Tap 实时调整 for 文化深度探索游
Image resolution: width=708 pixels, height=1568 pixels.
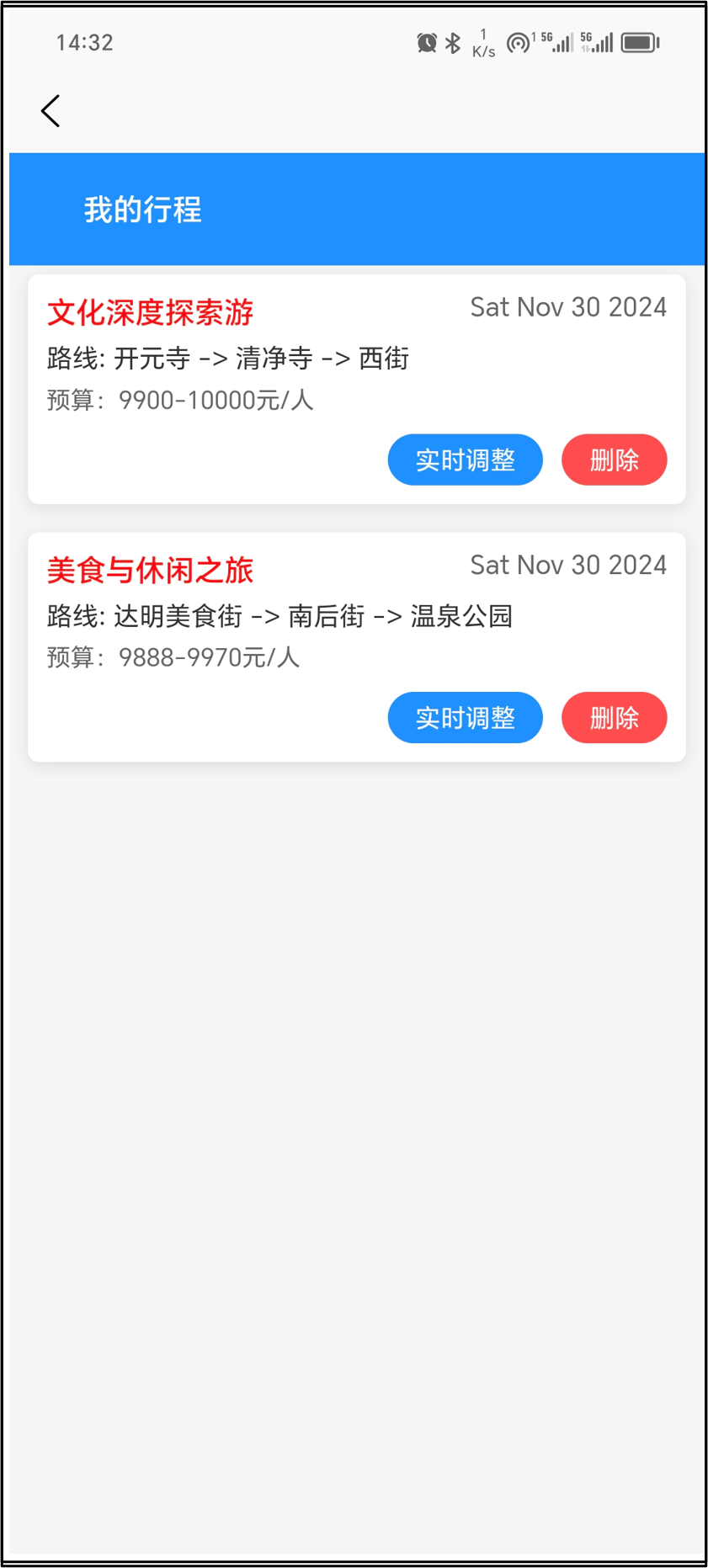click(465, 460)
